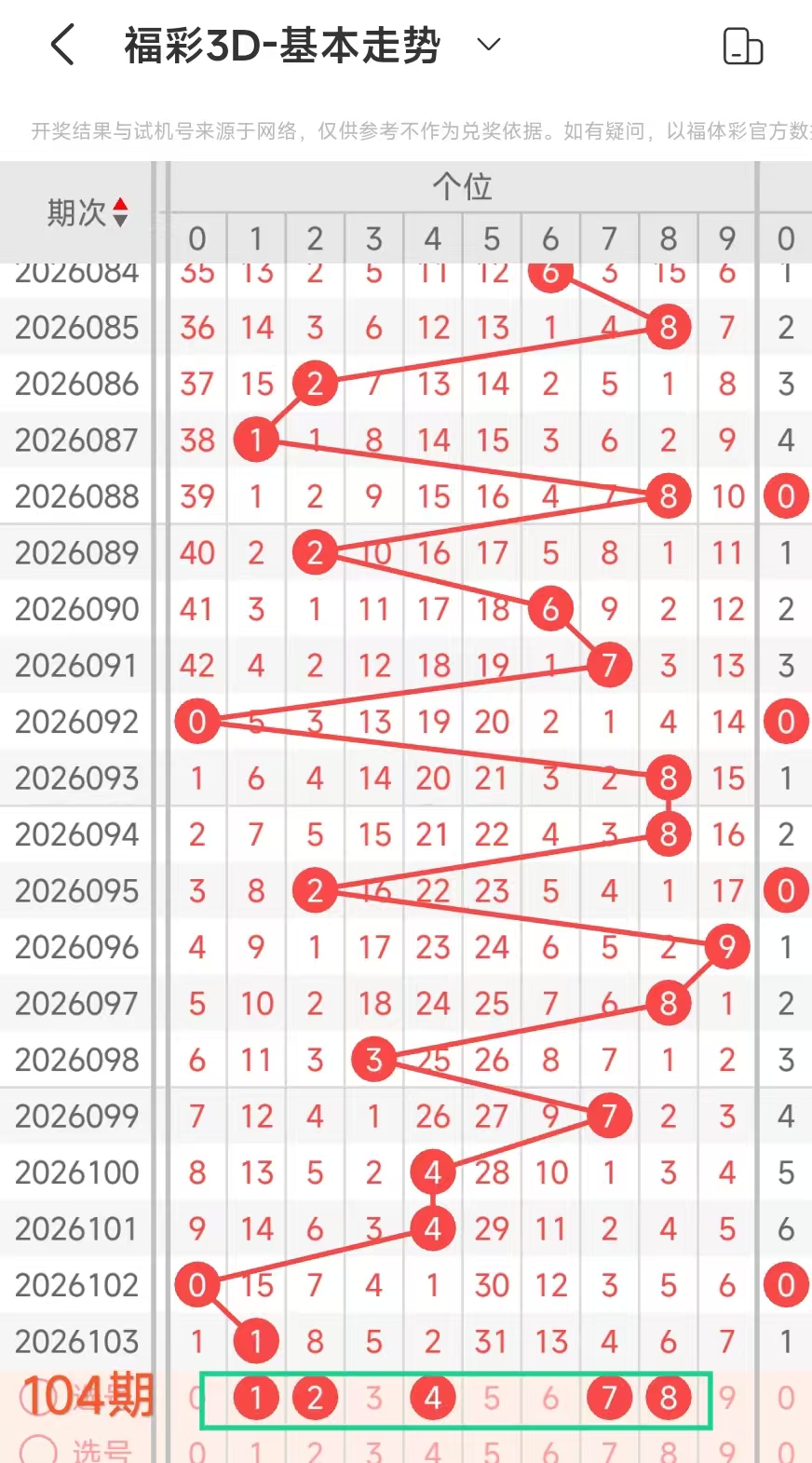The image size is (812, 1463).
Task: Tap the screen orientation icon in the header
Action: click(x=742, y=46)
